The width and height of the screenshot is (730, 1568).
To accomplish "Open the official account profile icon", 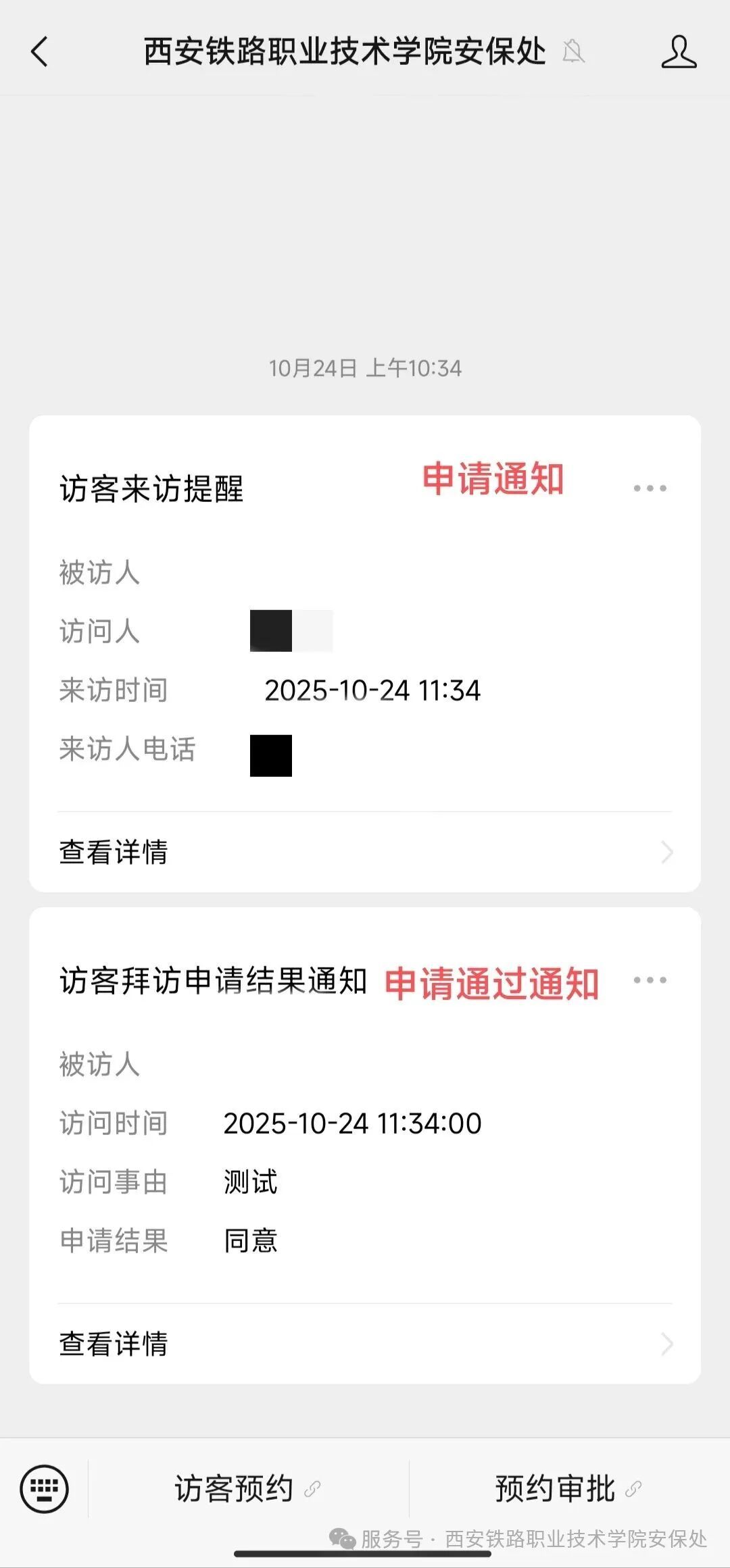I will point(678,52).
